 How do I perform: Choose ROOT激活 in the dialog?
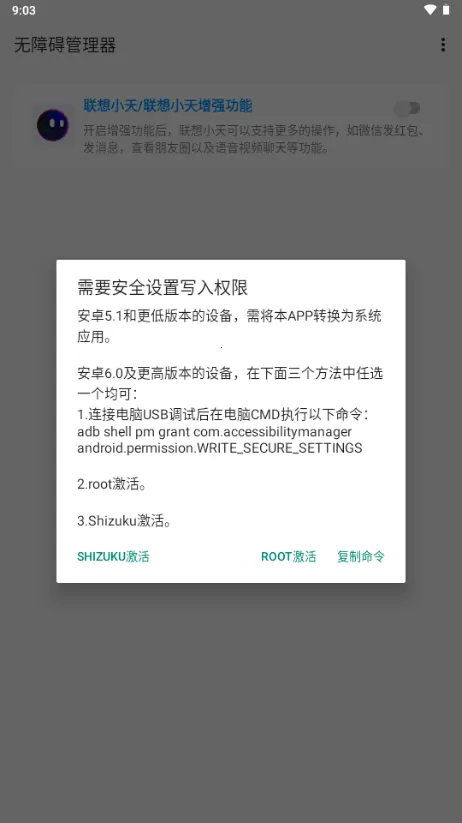point(289,556)
